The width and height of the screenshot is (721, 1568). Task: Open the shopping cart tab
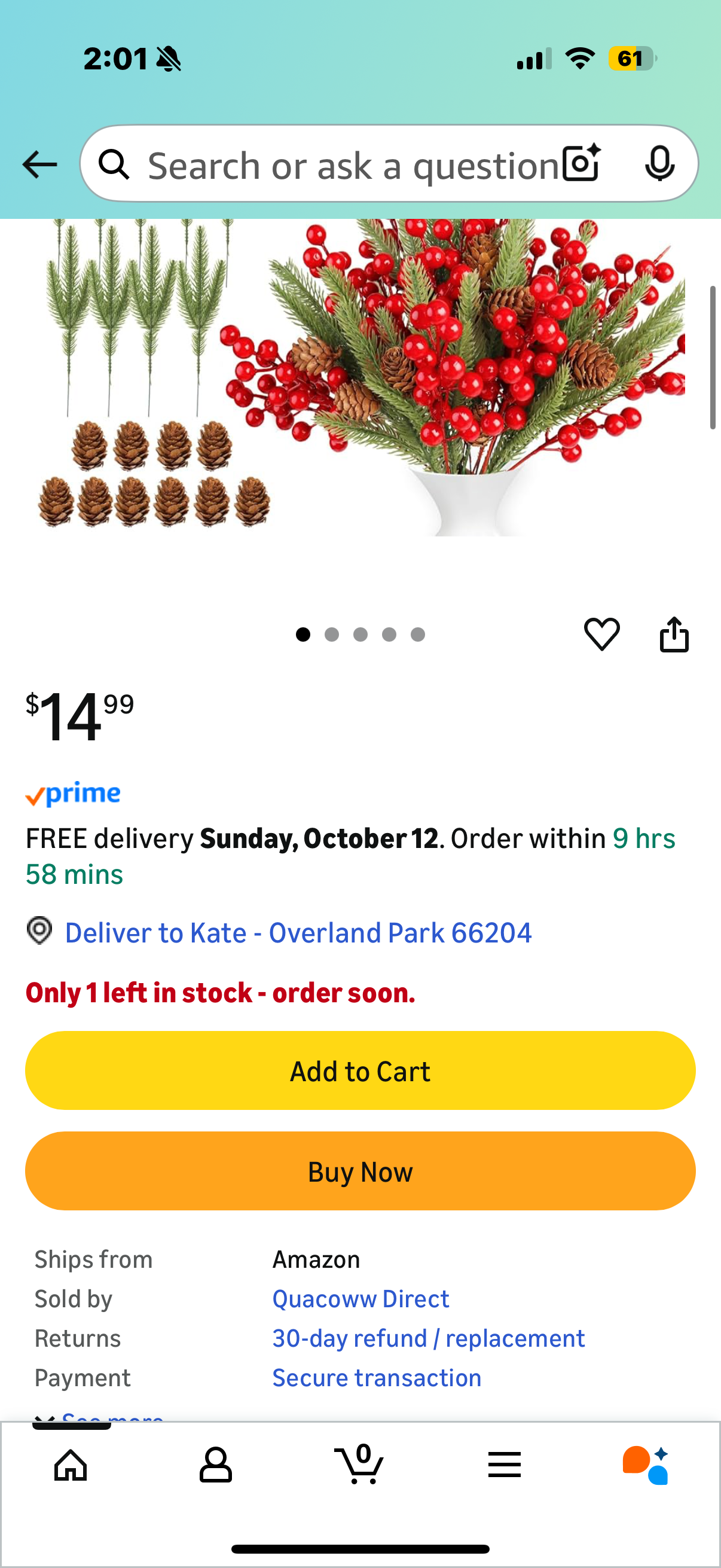(359, 1465)
